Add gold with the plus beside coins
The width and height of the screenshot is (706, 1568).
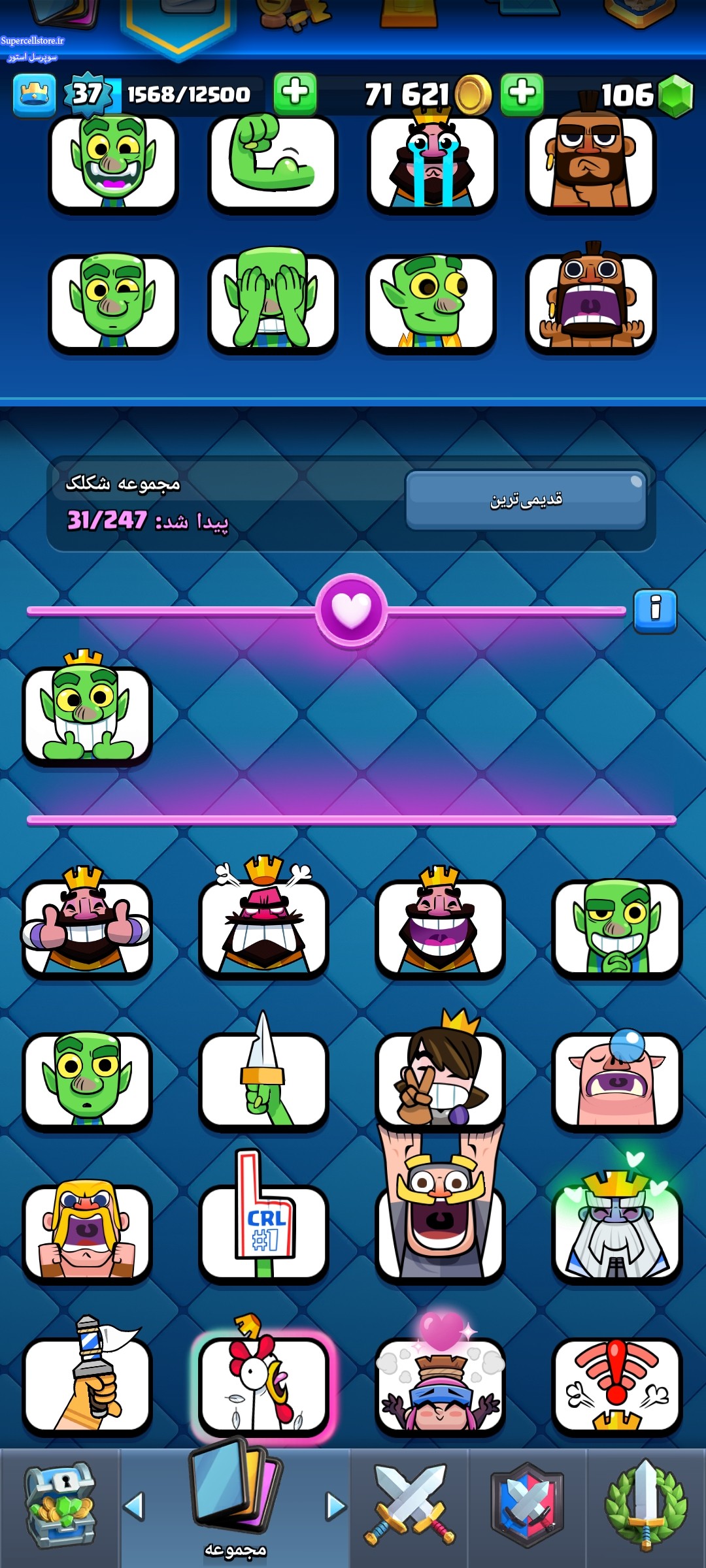tap(522, 94)
